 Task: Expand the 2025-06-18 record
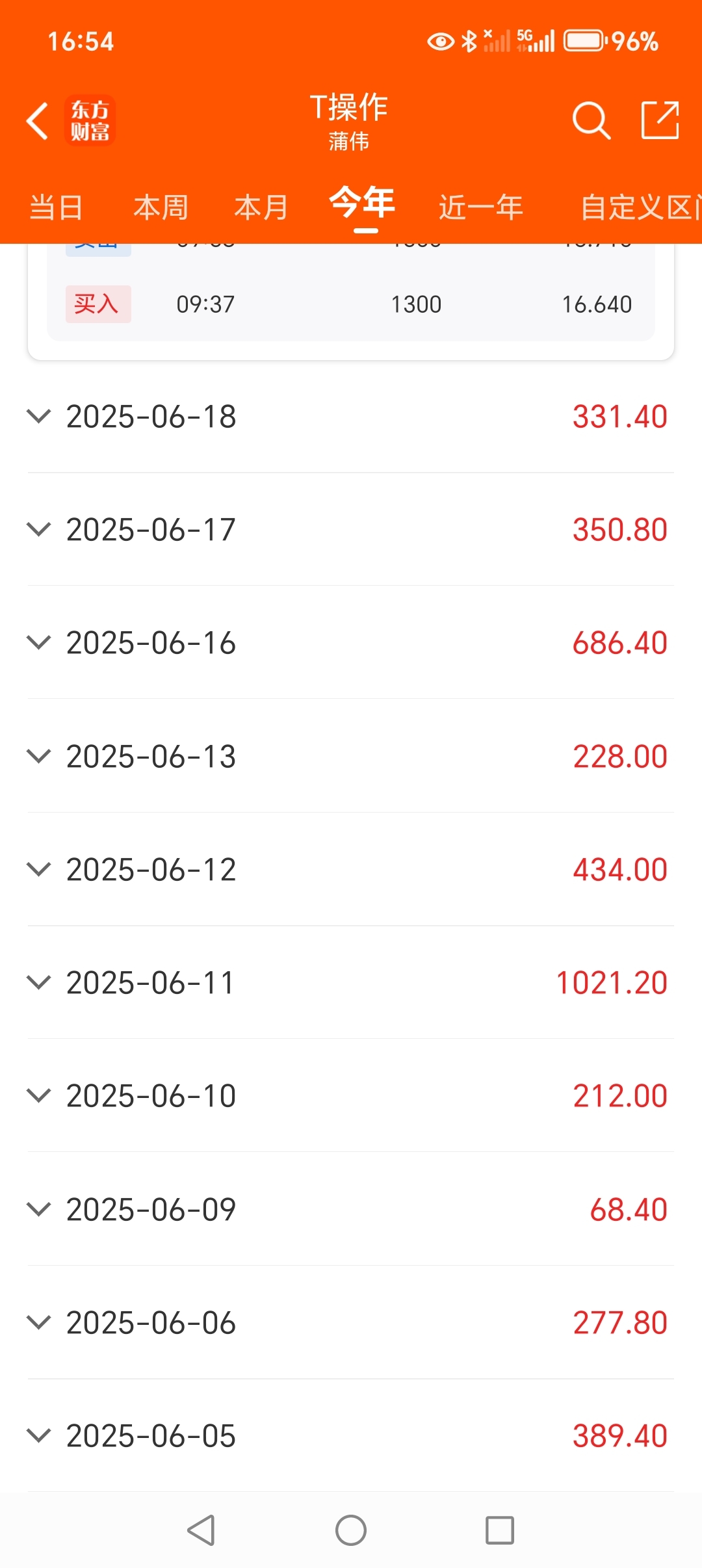coord(351,417)
